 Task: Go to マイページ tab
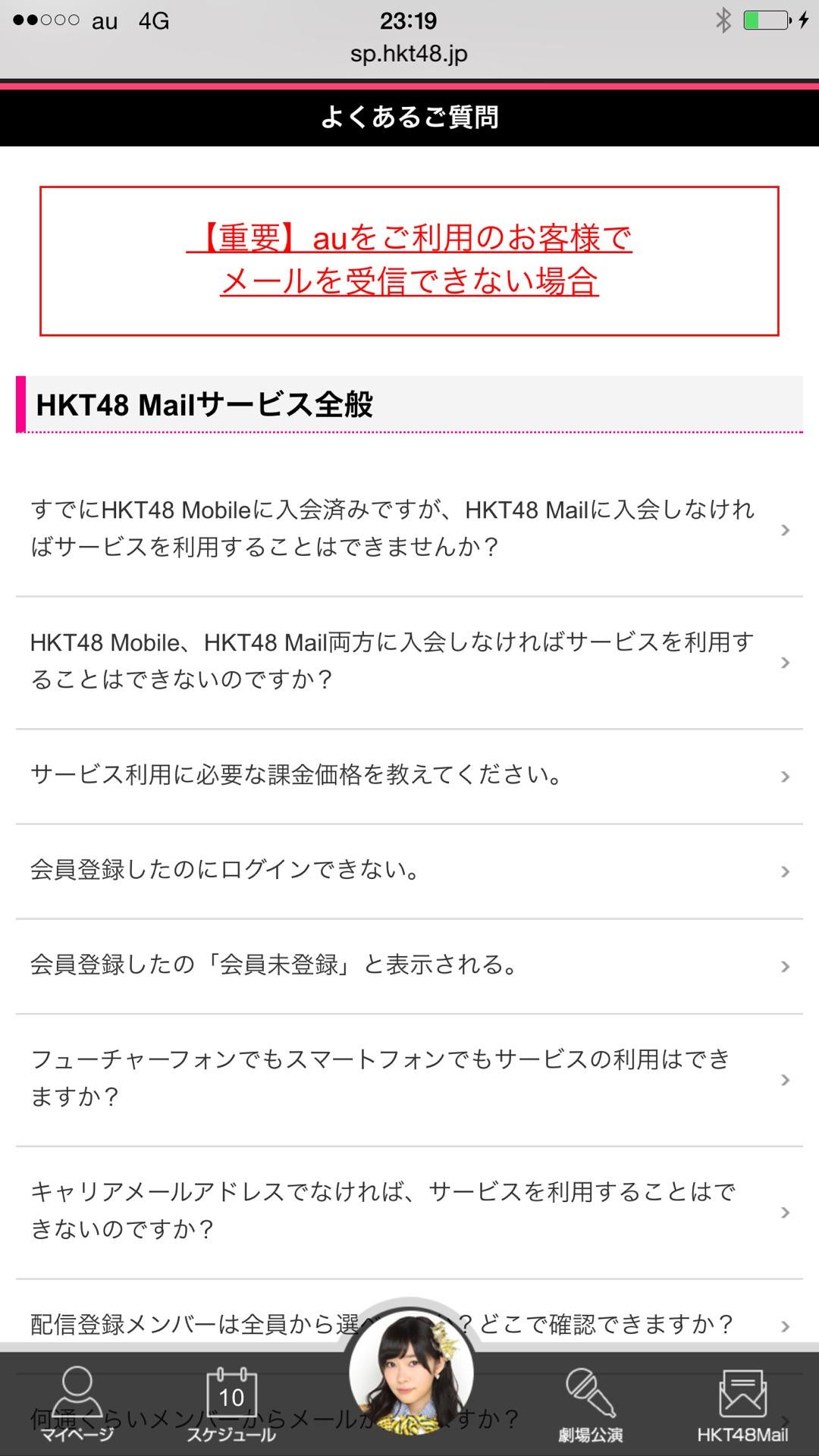point(77,1404)
